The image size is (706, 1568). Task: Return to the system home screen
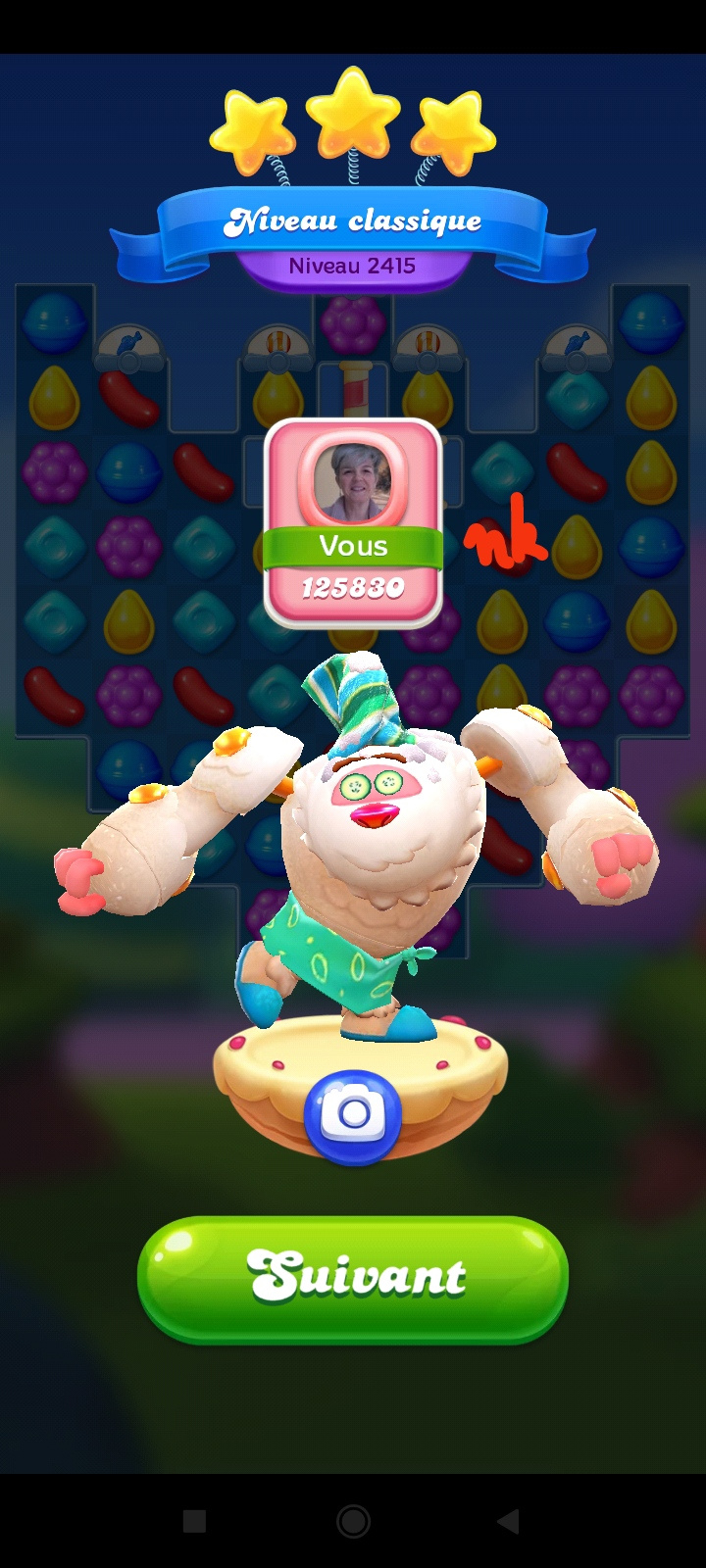(353, 1521)
